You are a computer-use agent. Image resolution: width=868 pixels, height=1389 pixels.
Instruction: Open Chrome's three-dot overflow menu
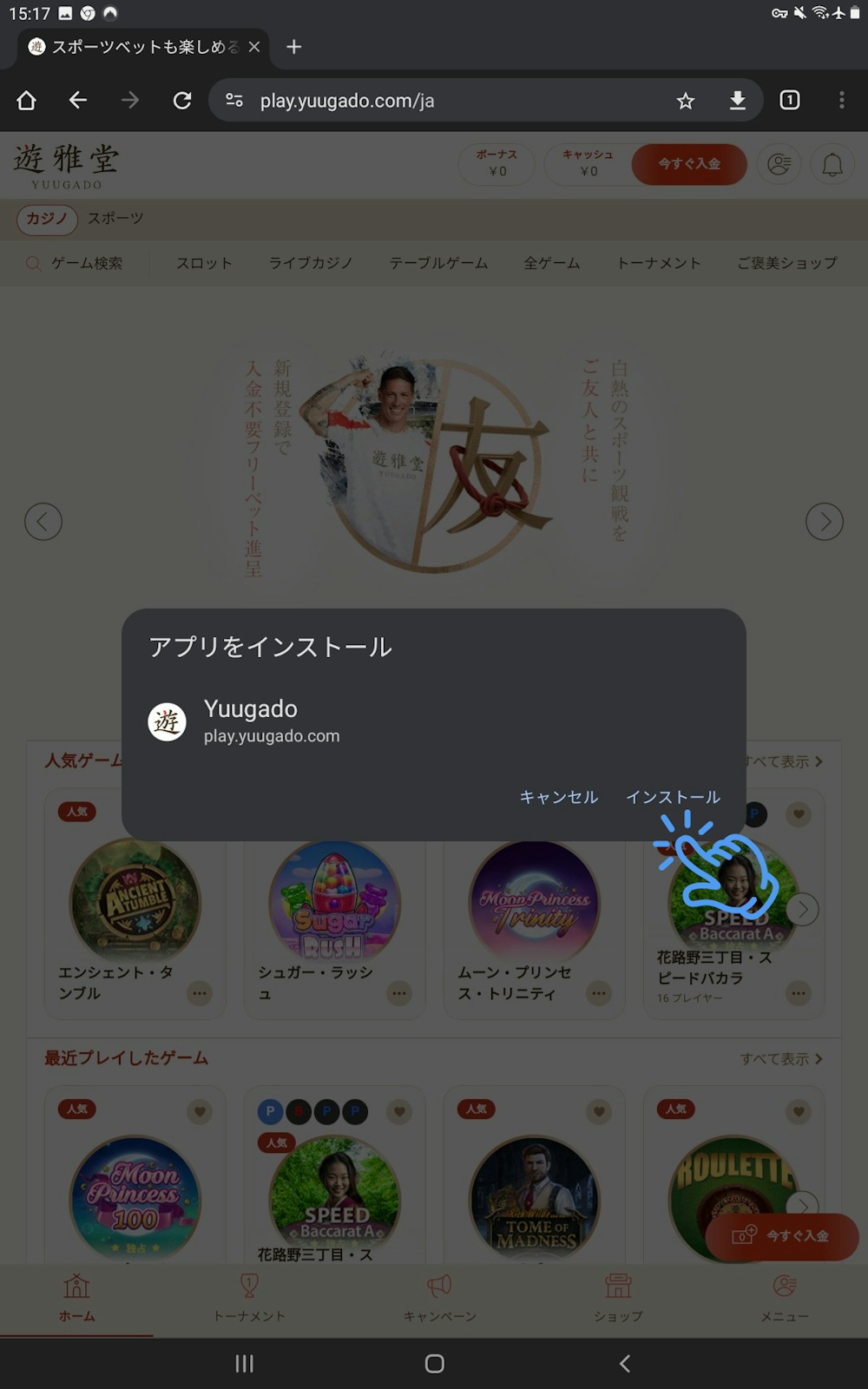pyautogui.click(x=840, y=100)
